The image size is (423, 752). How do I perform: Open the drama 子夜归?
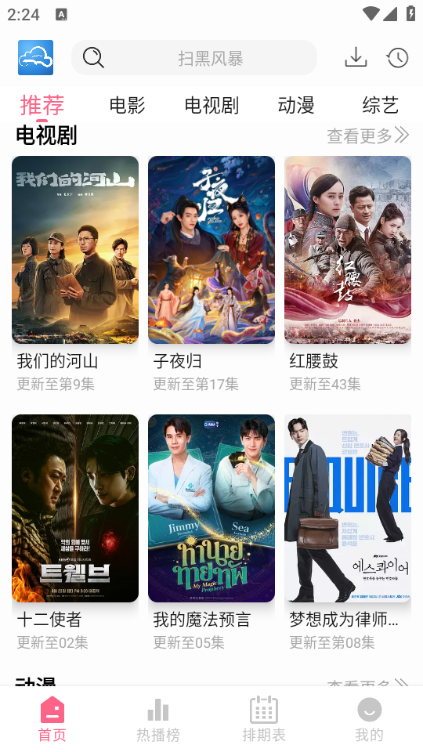[212, 273]
